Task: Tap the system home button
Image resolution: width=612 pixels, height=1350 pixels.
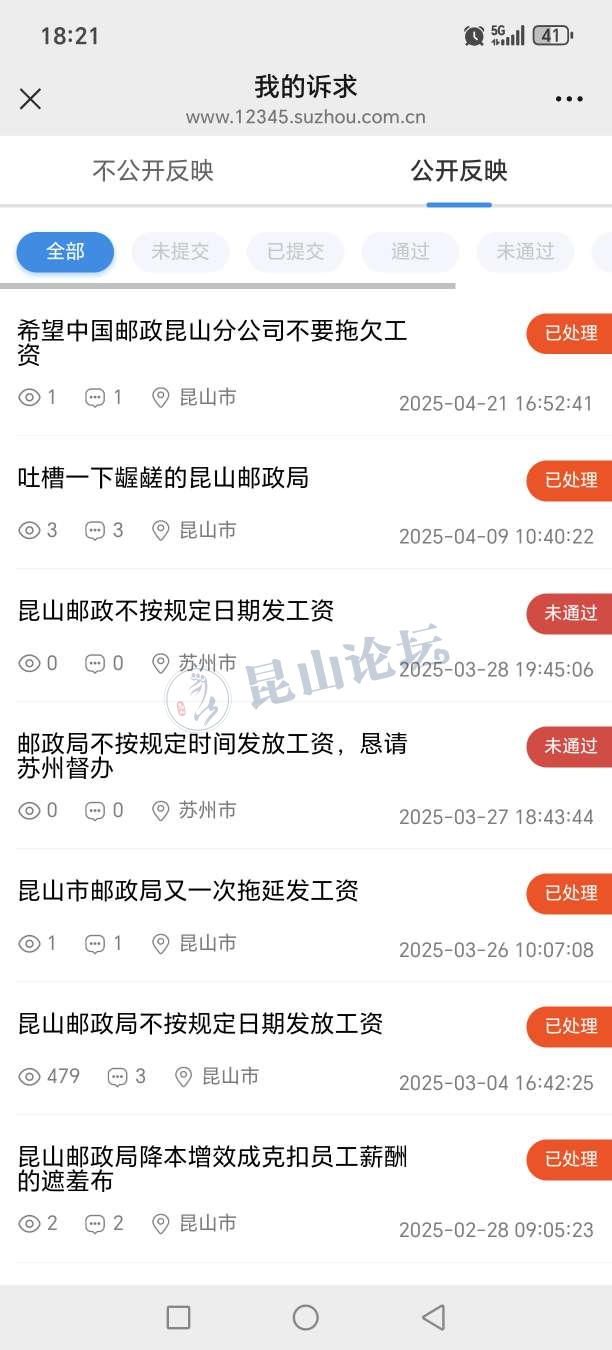Action: (305, 1317)
